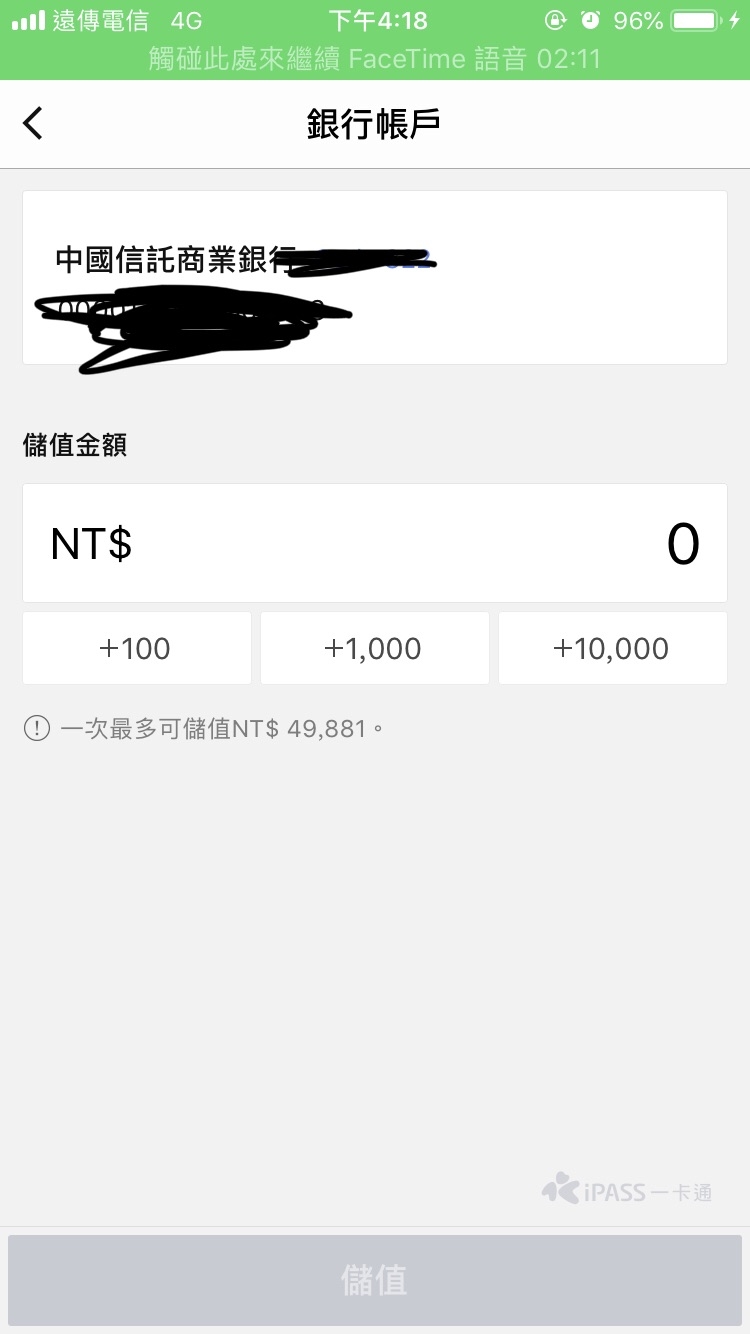Viewport: 750px width, 1334px height.
Task: Select the 中國信託商業銀行 bank account card
Action: [375, 278]
